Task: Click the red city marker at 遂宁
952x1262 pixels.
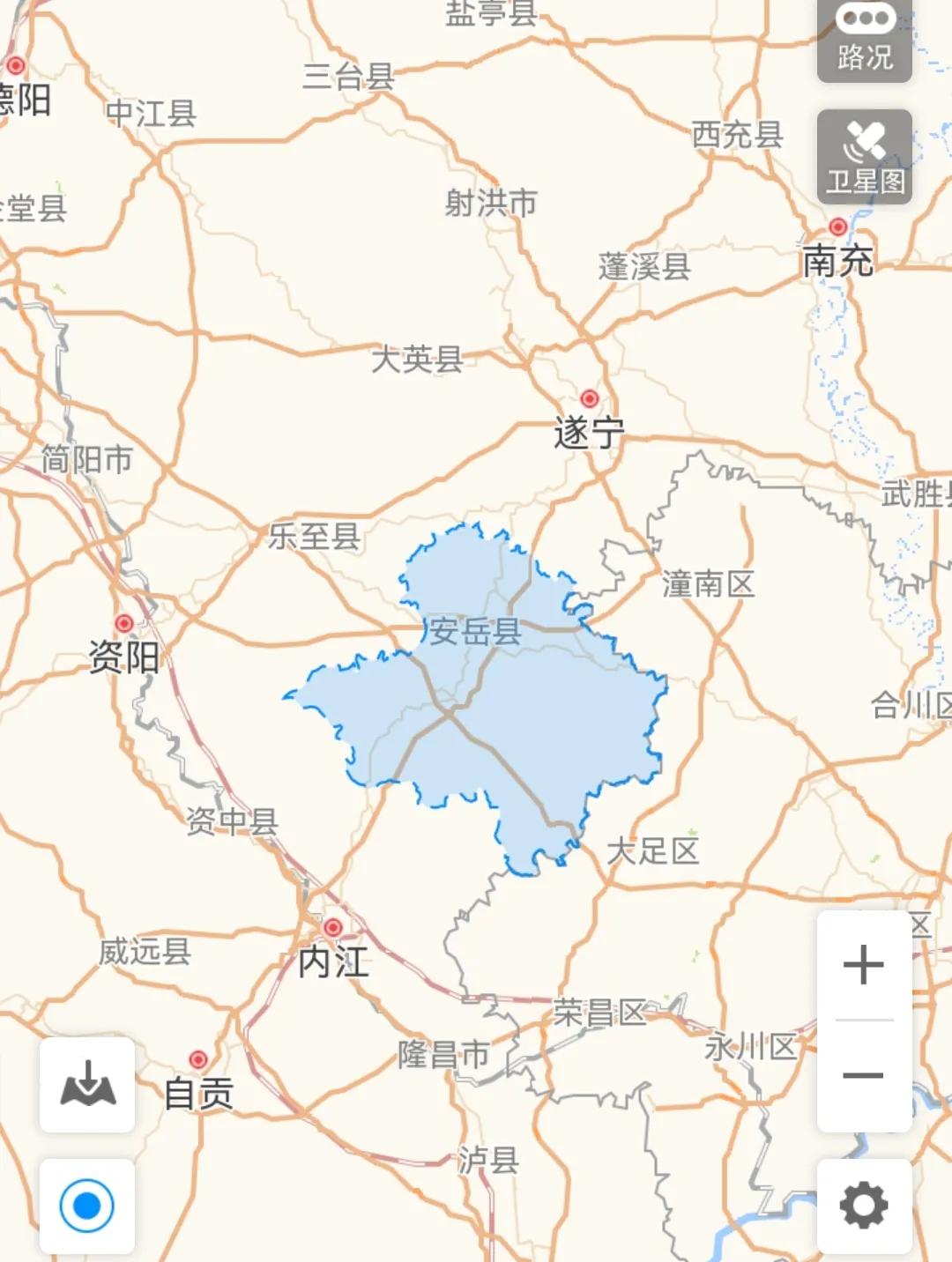Action: click(589, 398)
